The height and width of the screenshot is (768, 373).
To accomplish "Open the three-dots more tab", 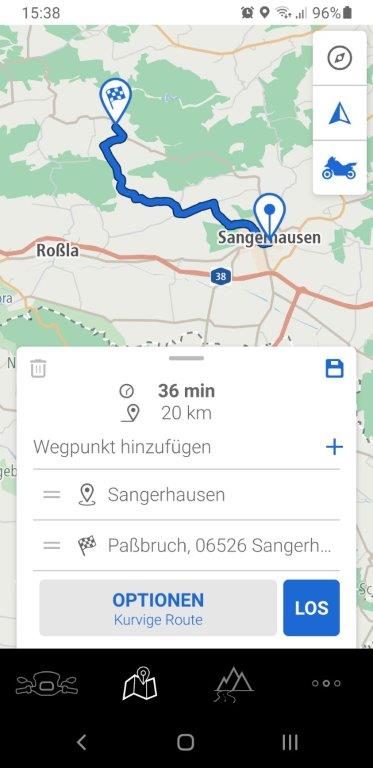I will pos(326,683).
